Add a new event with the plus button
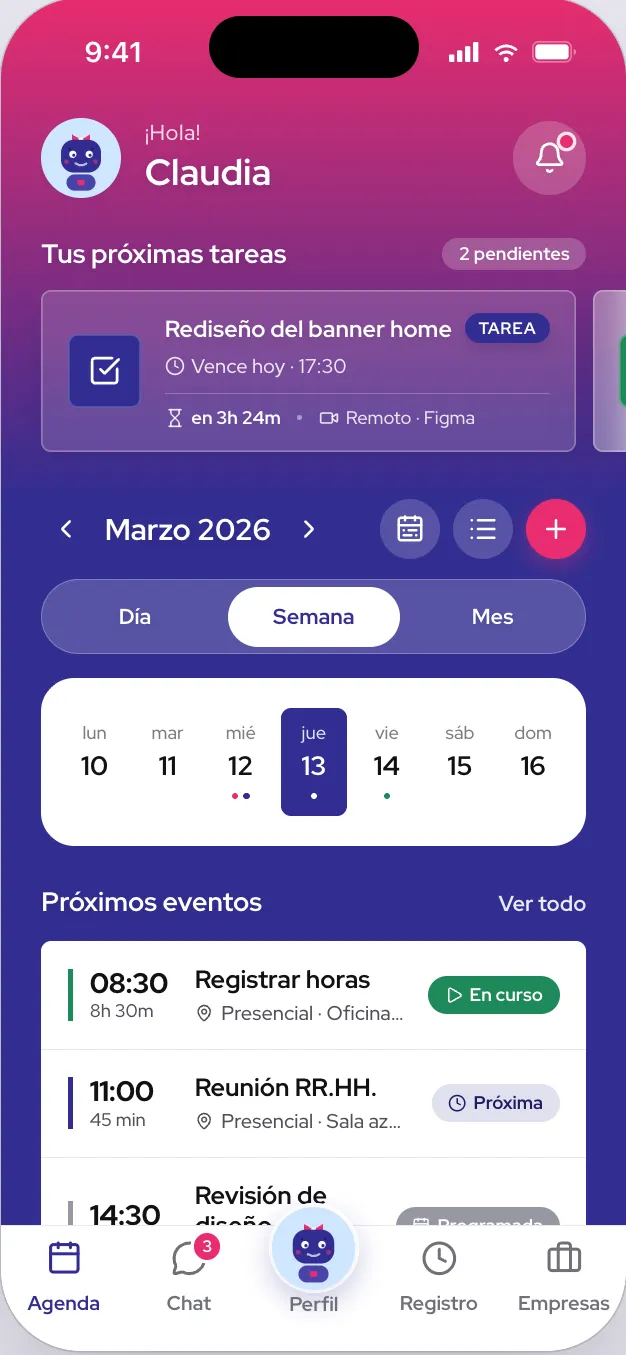Image resolution: width=626 pixels, height=1355 pixels. (556, 528)
